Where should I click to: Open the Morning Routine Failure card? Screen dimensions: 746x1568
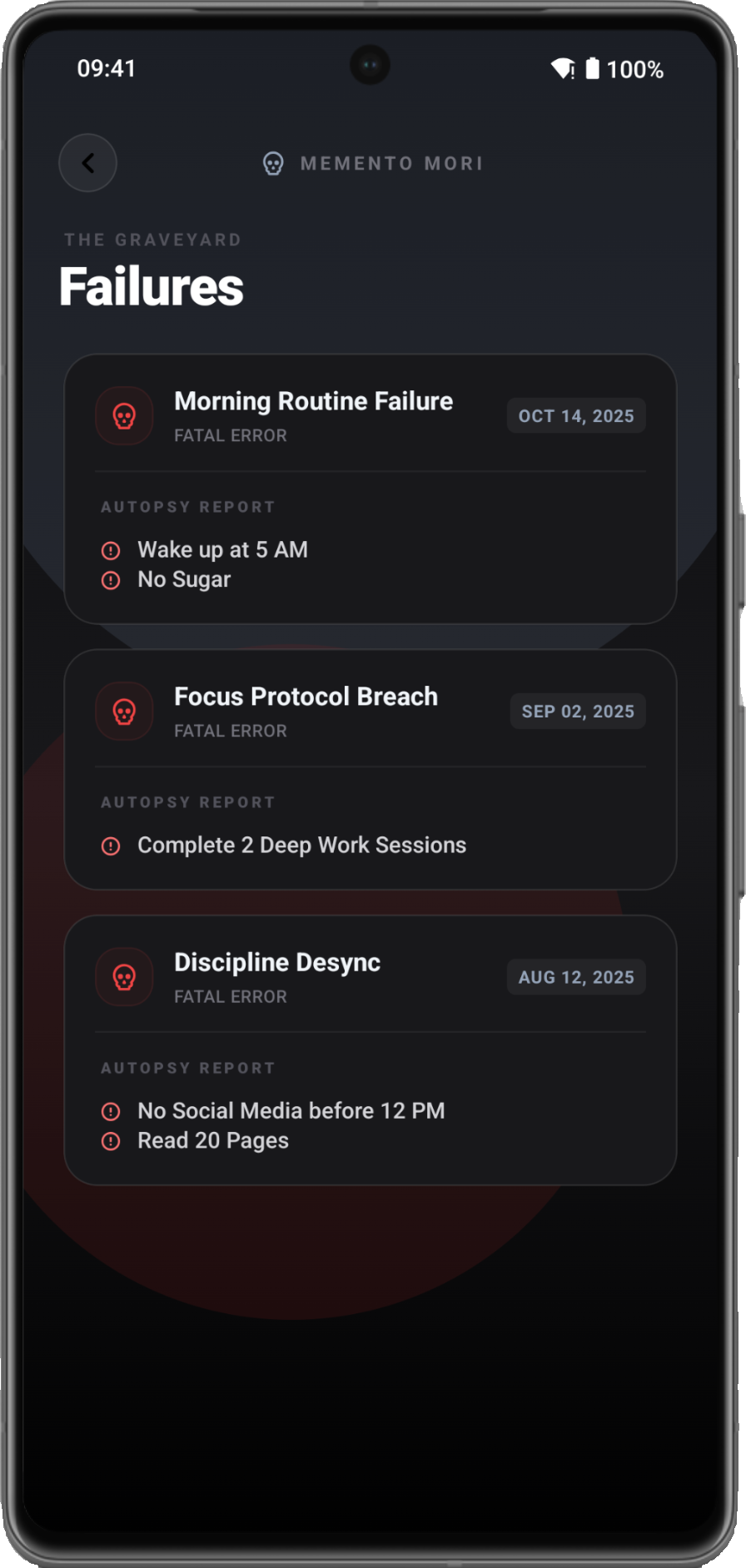[370, 489]
